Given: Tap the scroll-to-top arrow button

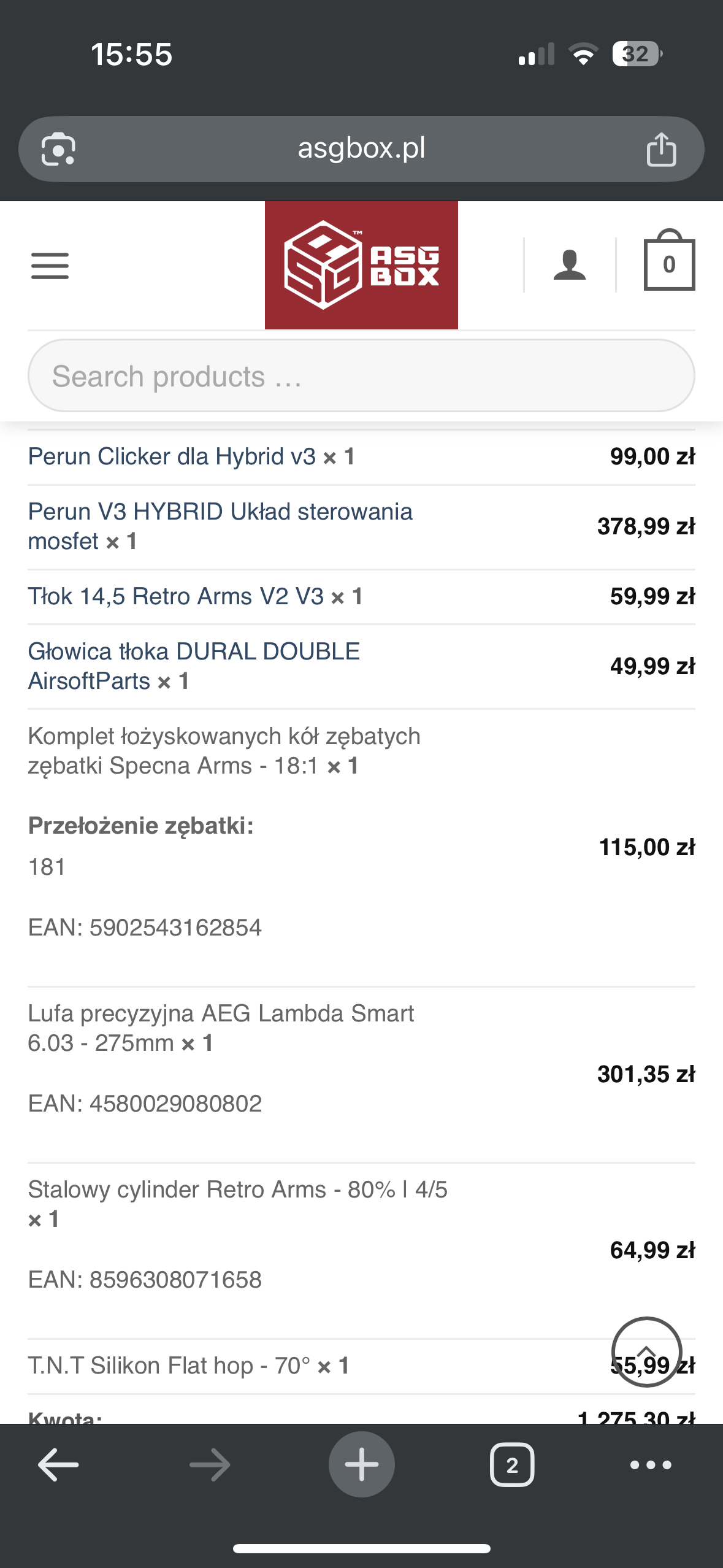Looking at the screenshot, I should 646,1351.
